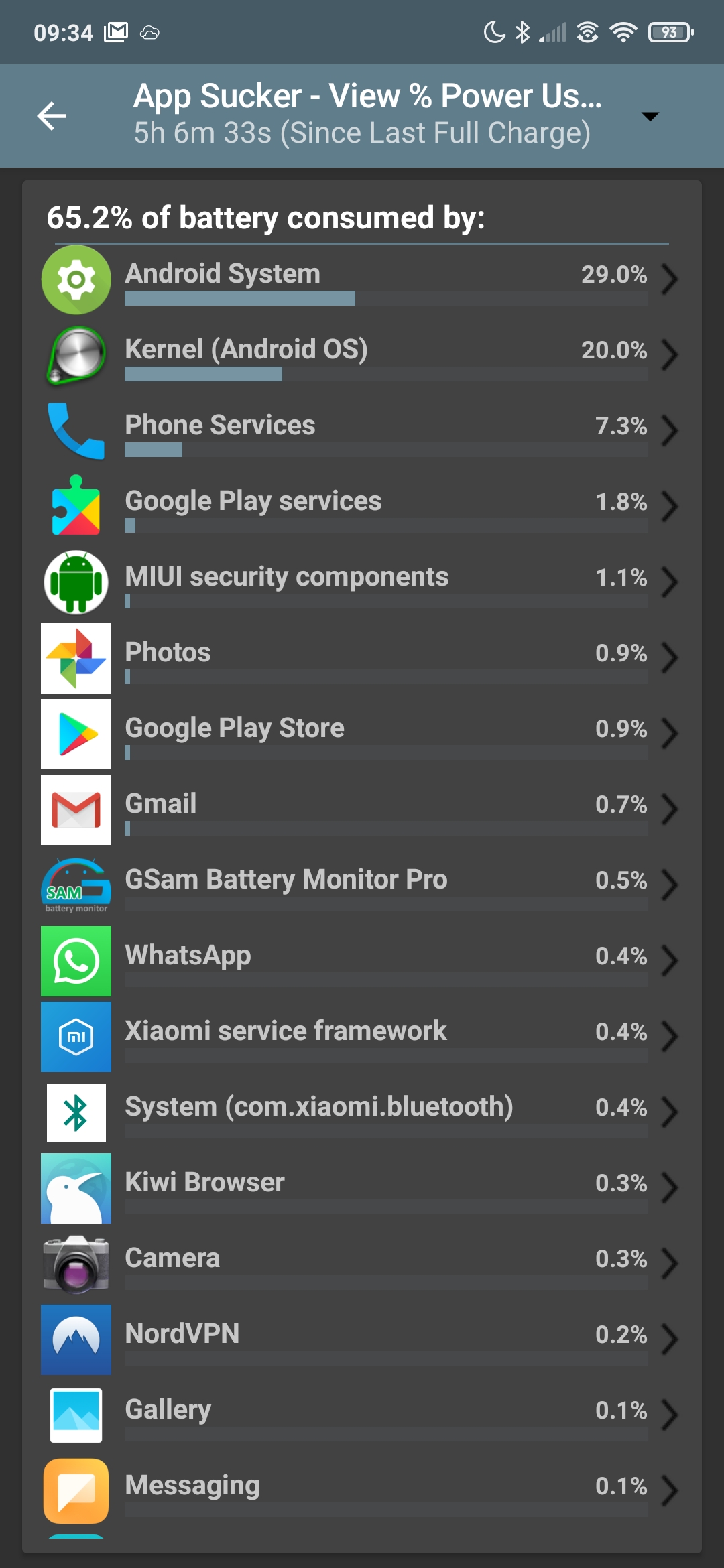Select the Gallery entry
Screen dimensions: 724x1568
click(362, 1415)
